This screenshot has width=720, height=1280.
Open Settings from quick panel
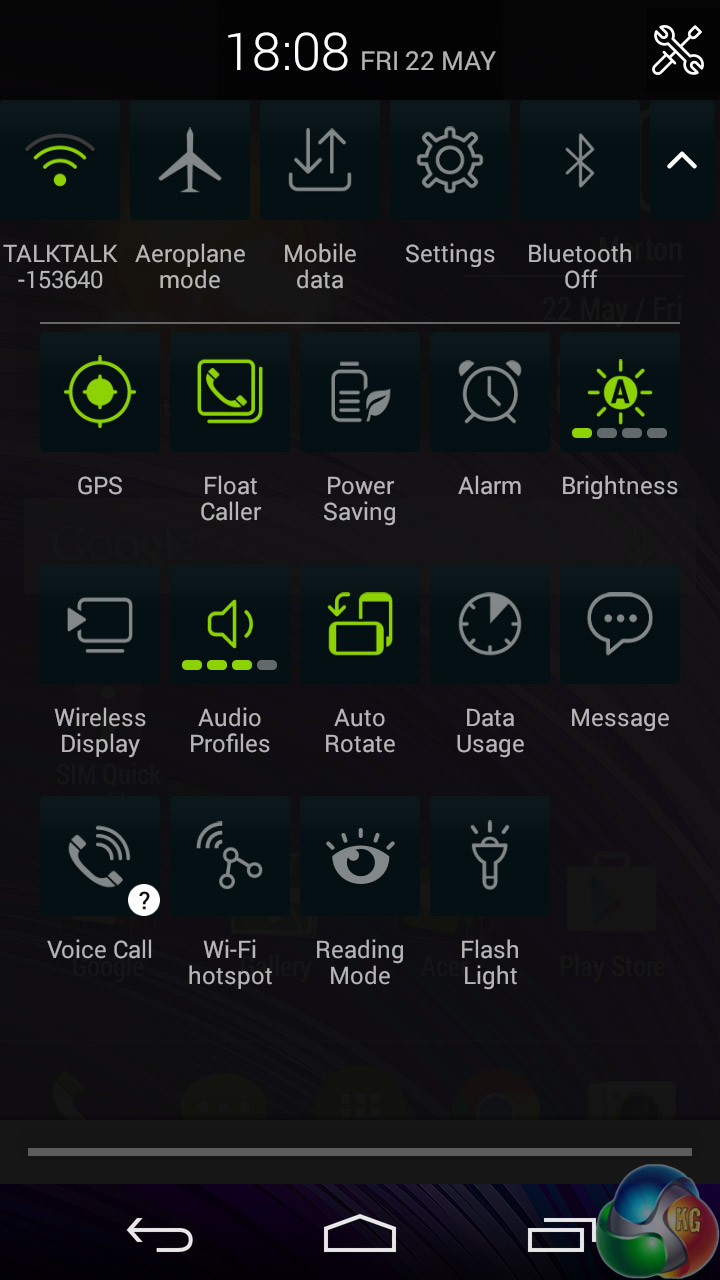[x=450, y=160]
